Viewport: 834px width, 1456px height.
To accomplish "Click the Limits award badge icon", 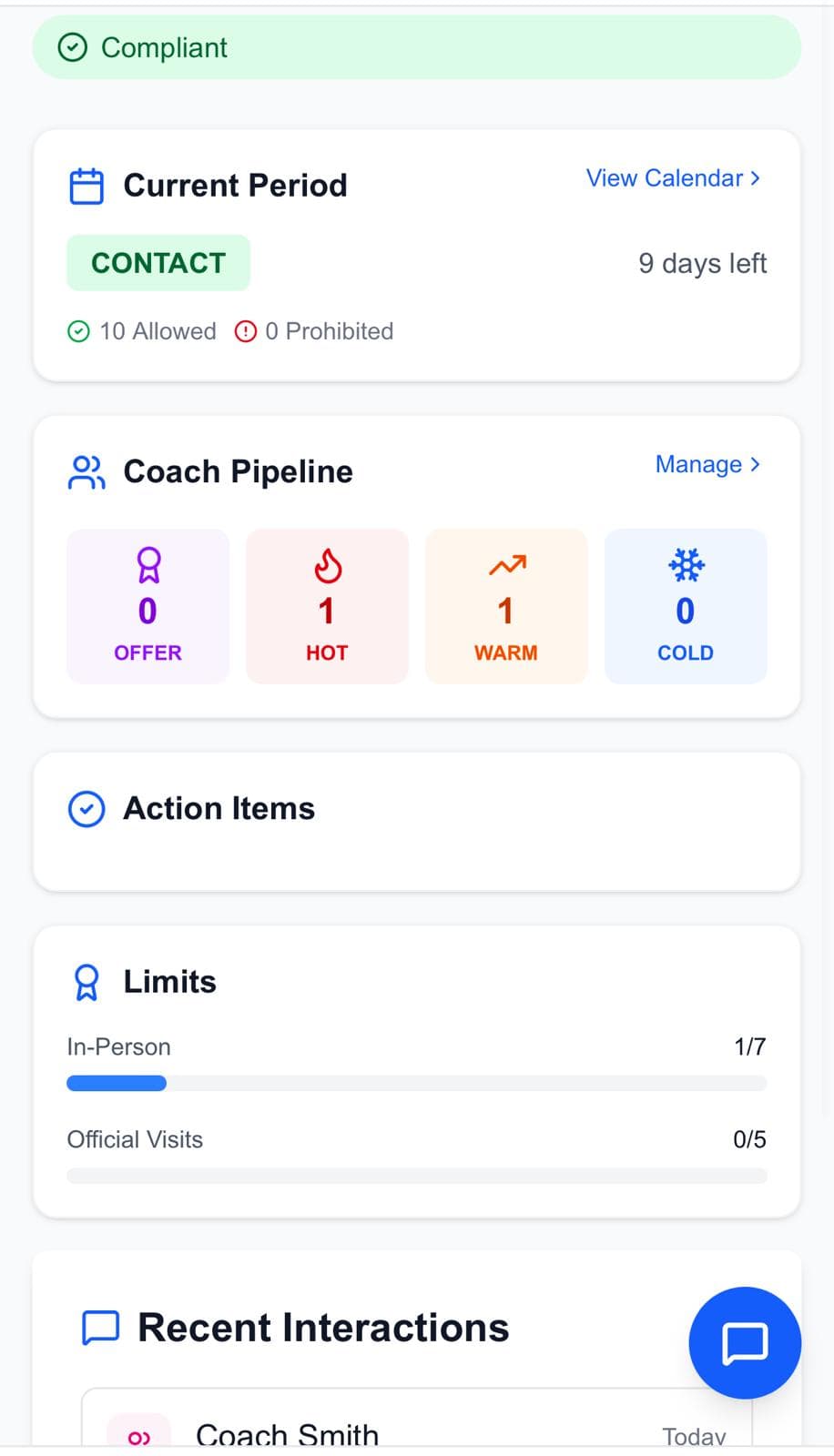I will (86, 982).
